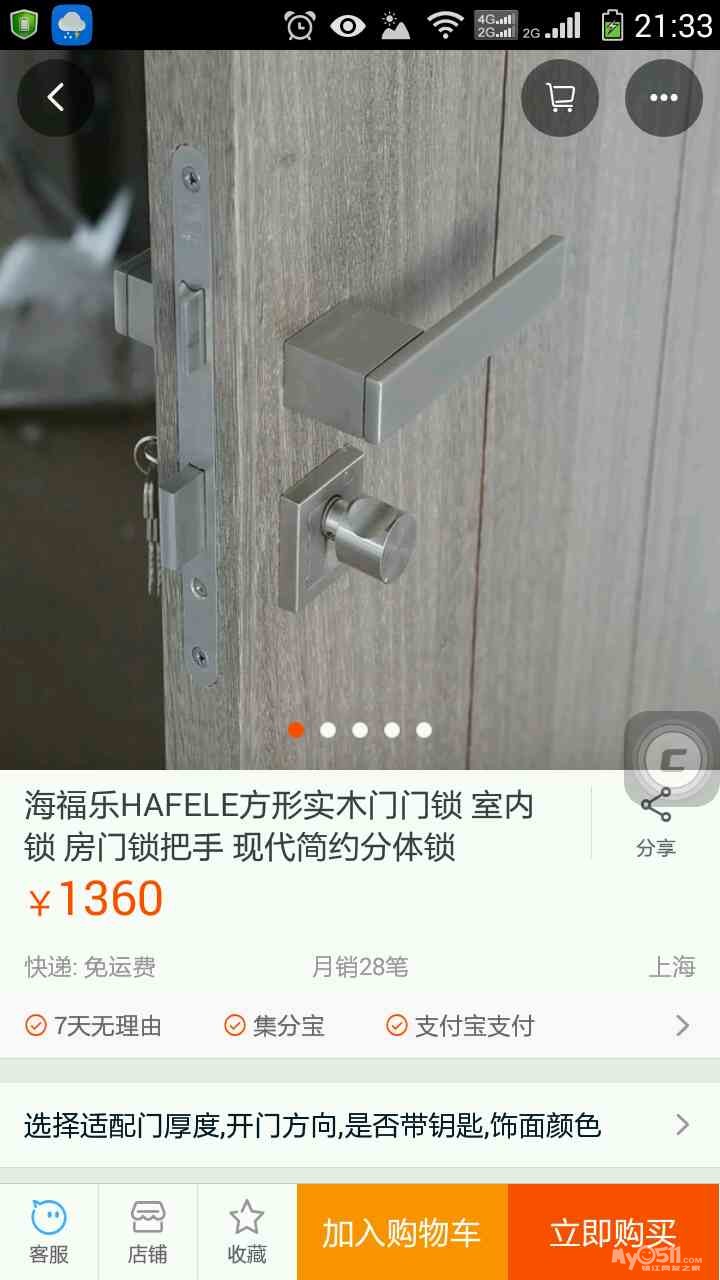Screen dimensions: 720x1280
Task: Go back using the top-left arrow
Action: (56, 98)
